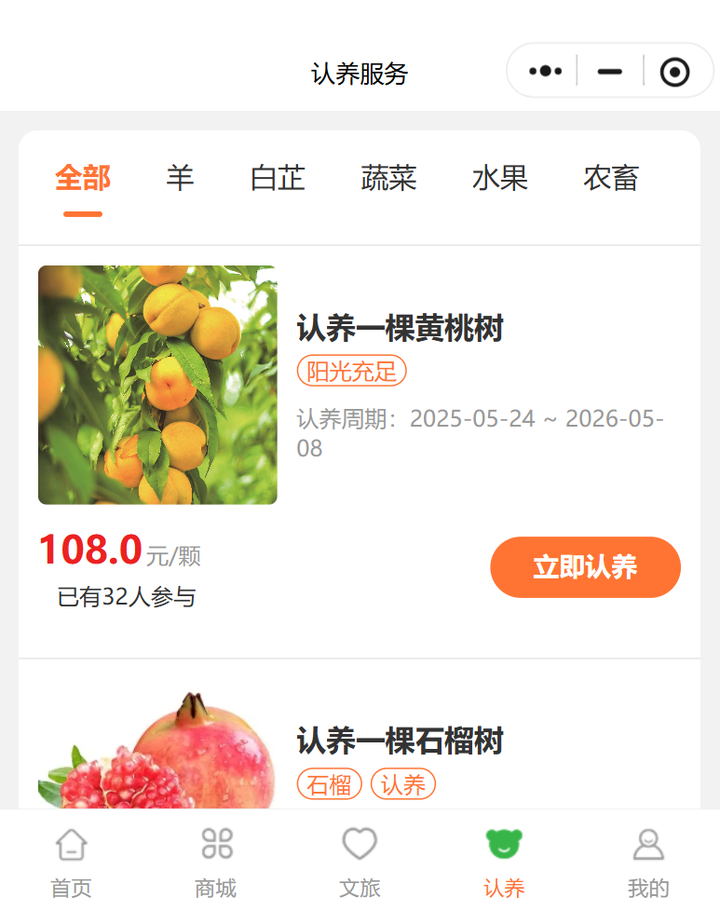Close the mini program with the circle icon
This screenshot has width=720, height=911.
[675, 72]
